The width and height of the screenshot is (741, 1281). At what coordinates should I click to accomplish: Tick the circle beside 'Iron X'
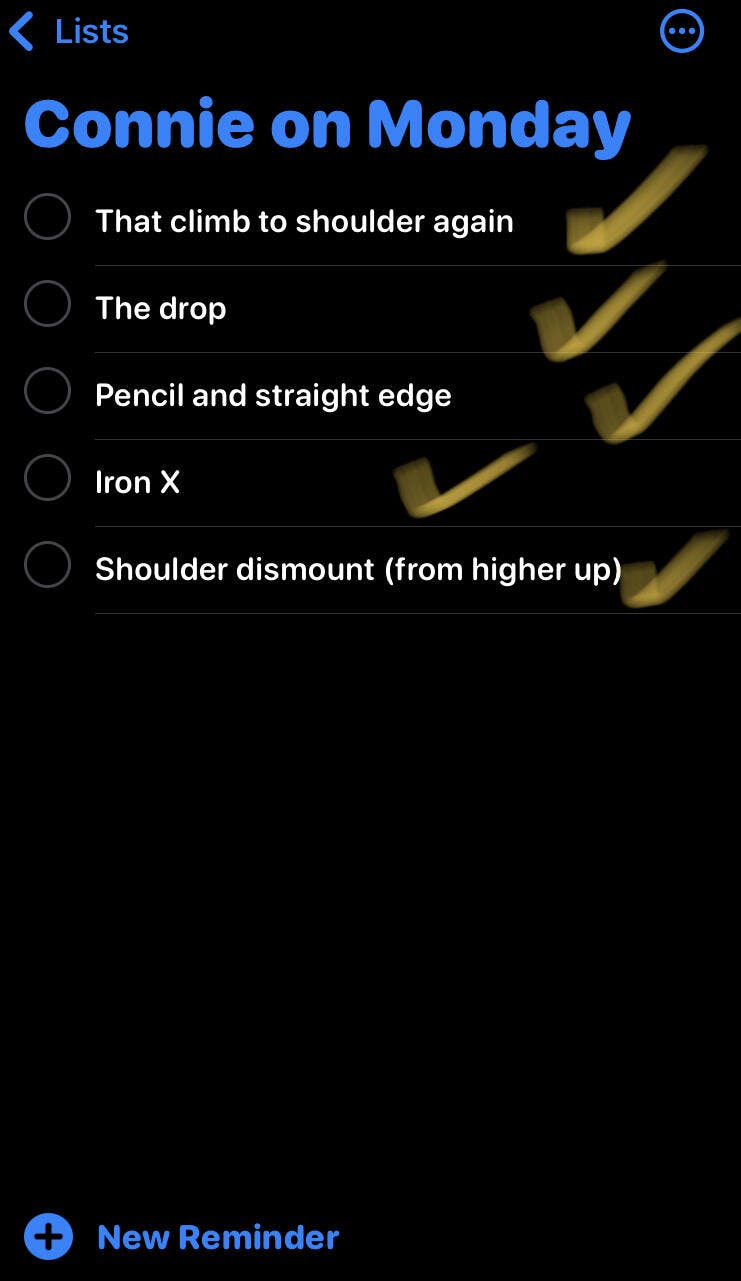(47, 478)
